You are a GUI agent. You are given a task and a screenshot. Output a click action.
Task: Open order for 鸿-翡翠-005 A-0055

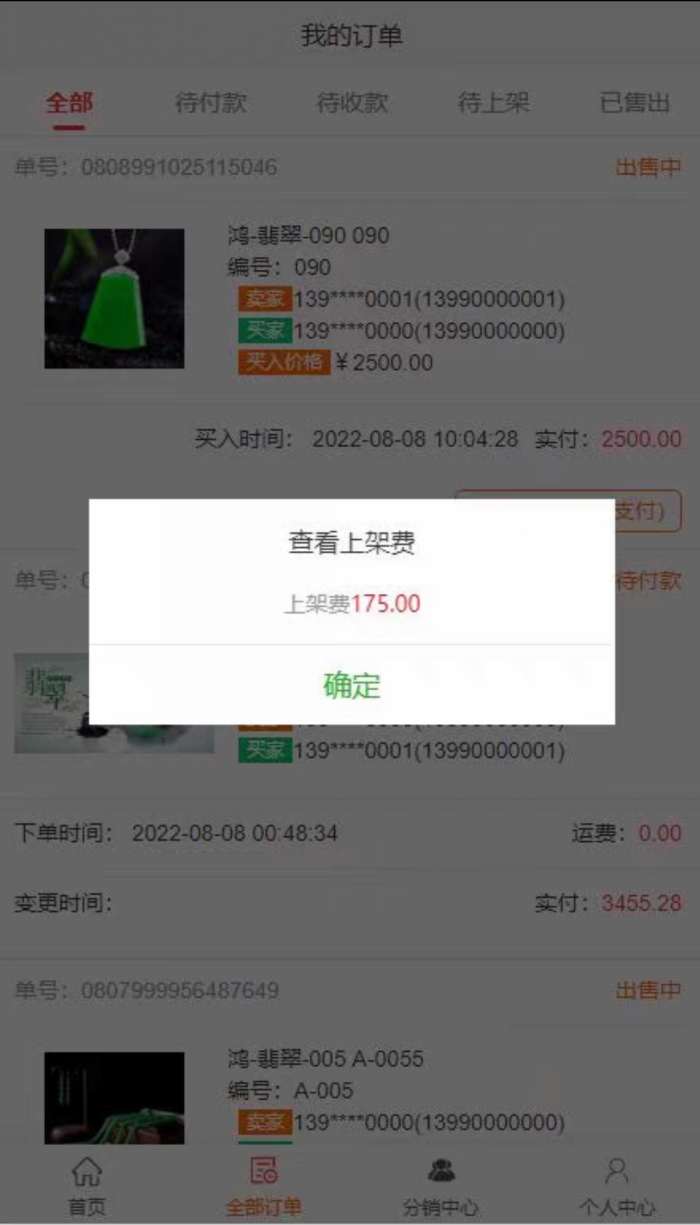[x=325, y=1059]
